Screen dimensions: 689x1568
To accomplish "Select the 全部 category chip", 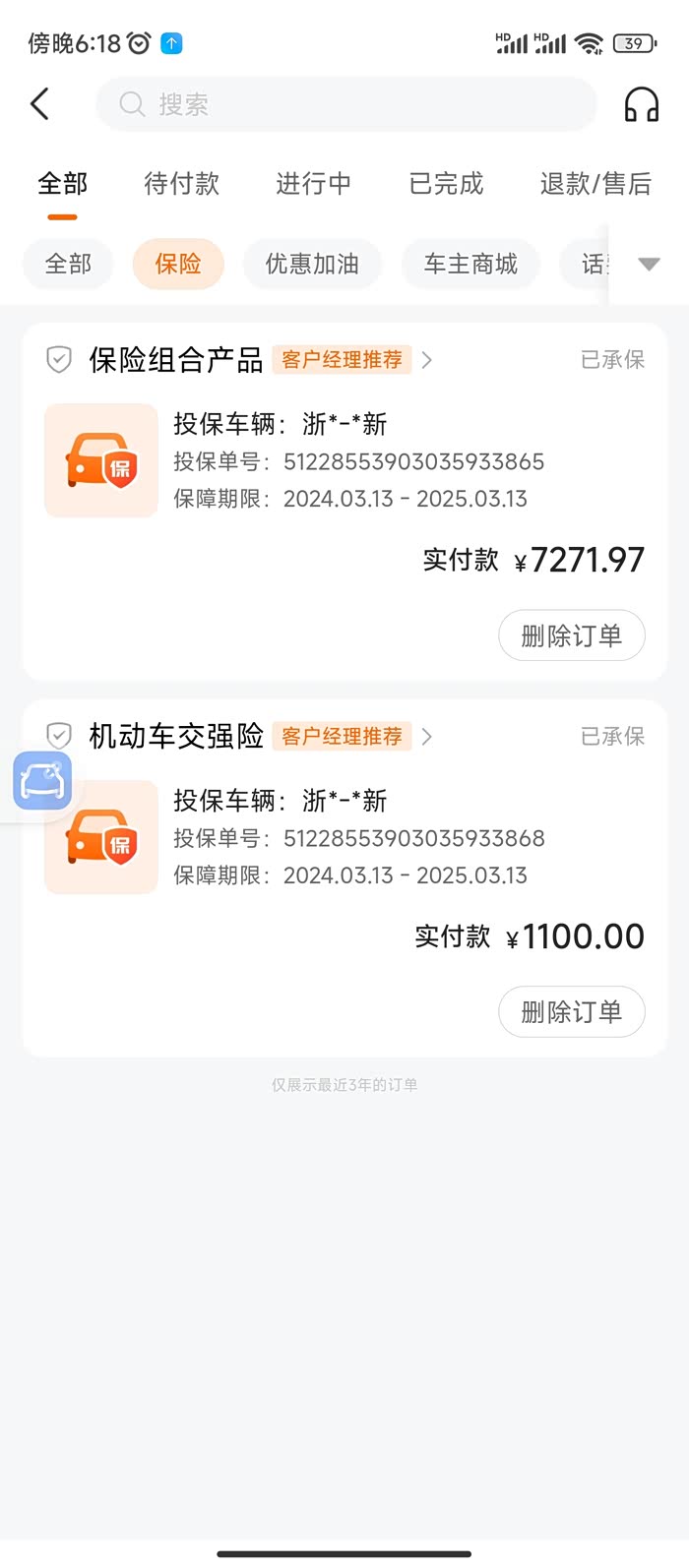I will coord(68,265).
